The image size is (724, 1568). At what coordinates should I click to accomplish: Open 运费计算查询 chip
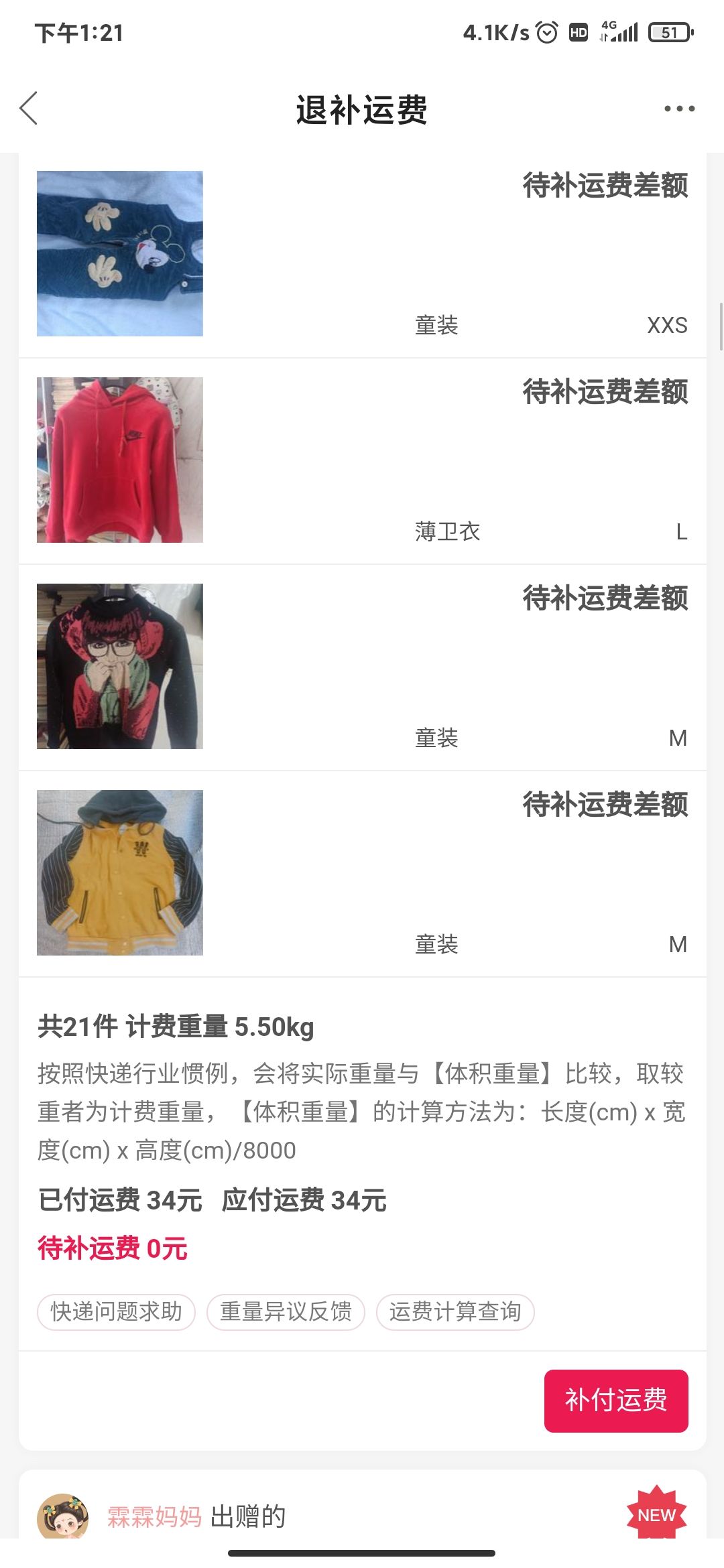click(x=455, y=1311)
